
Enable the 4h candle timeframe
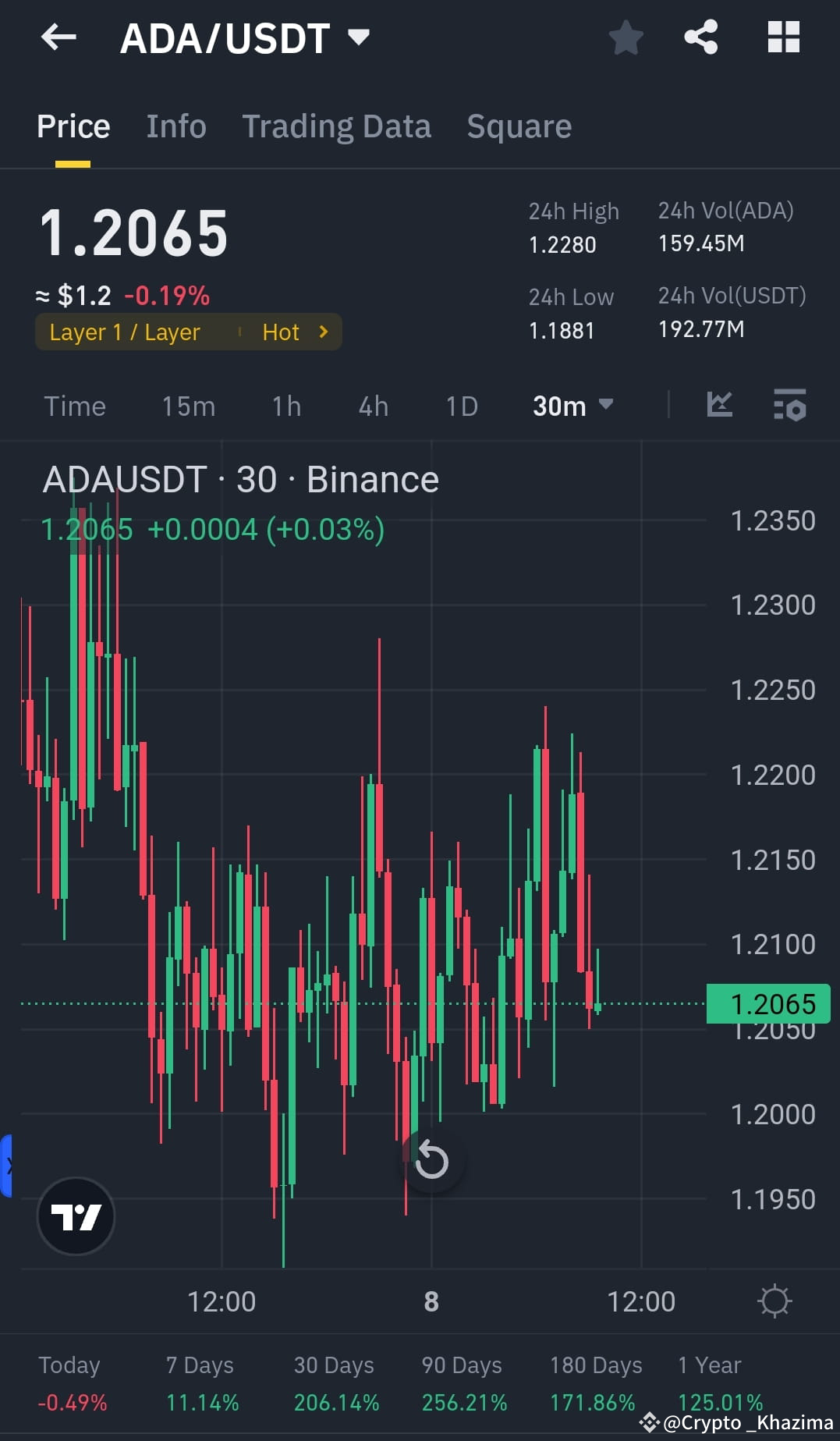372,406
